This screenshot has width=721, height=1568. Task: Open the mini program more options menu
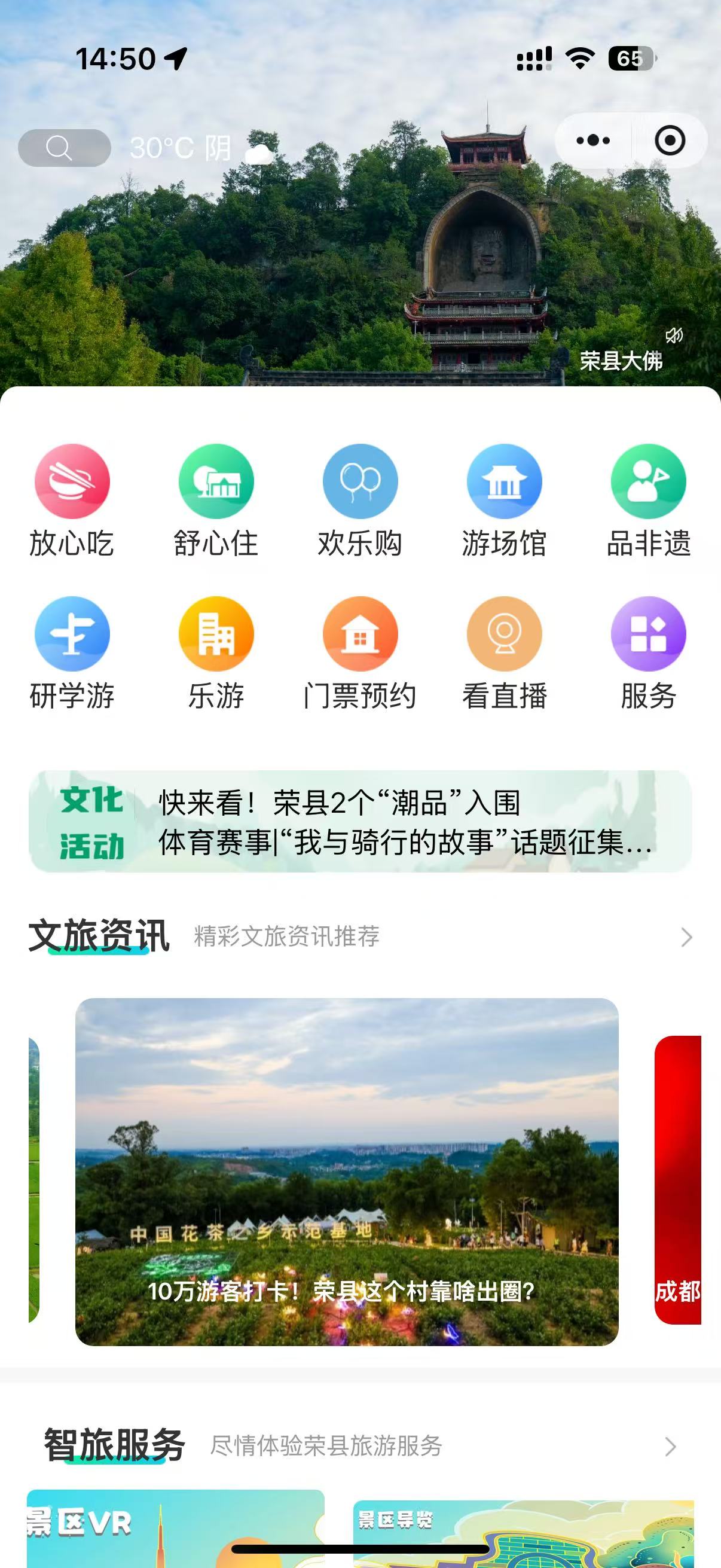pyautogui.click(x=592, y=141)
